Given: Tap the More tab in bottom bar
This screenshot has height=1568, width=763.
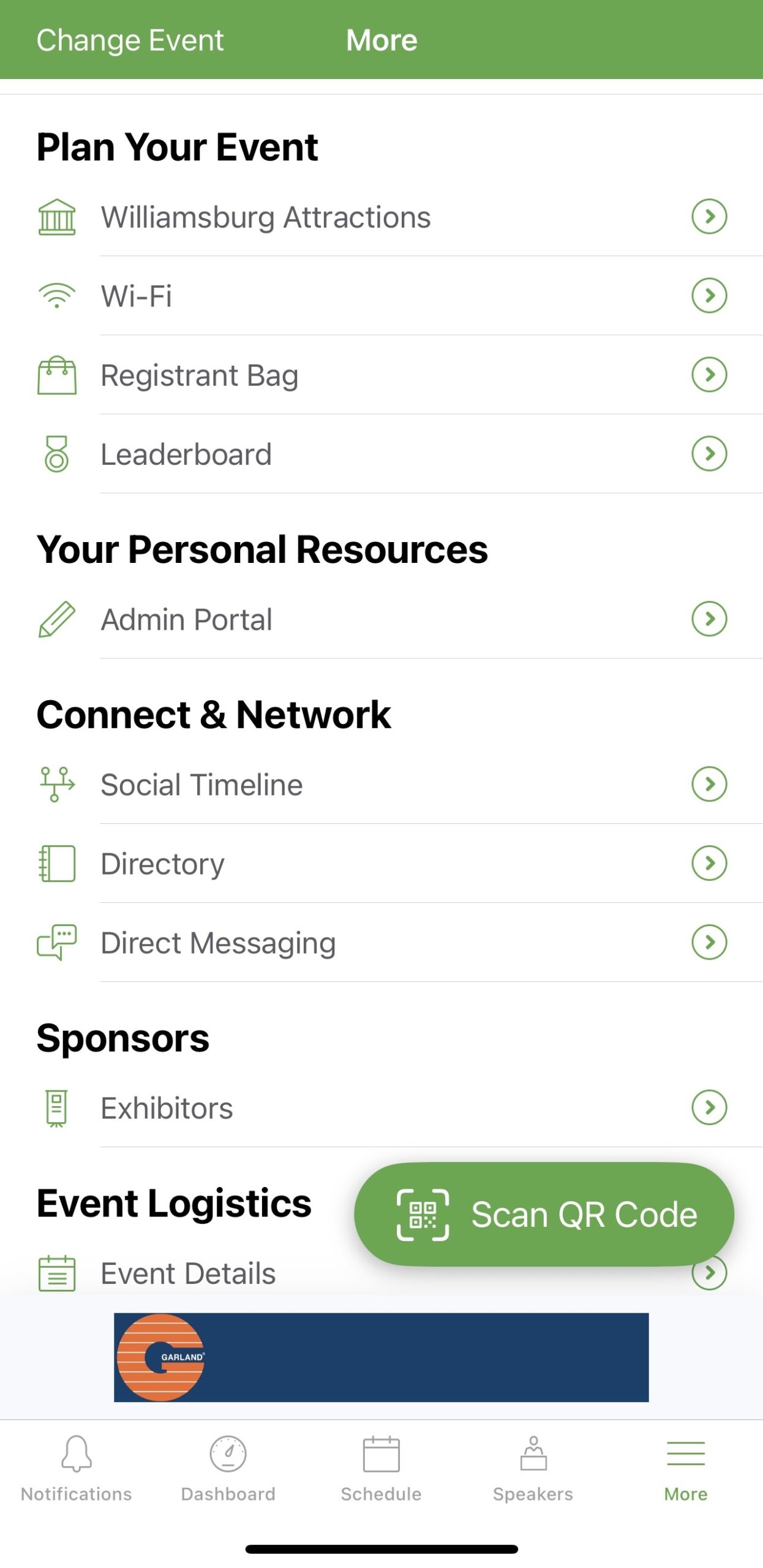Looking at the screenshot, I should 686,1468.
